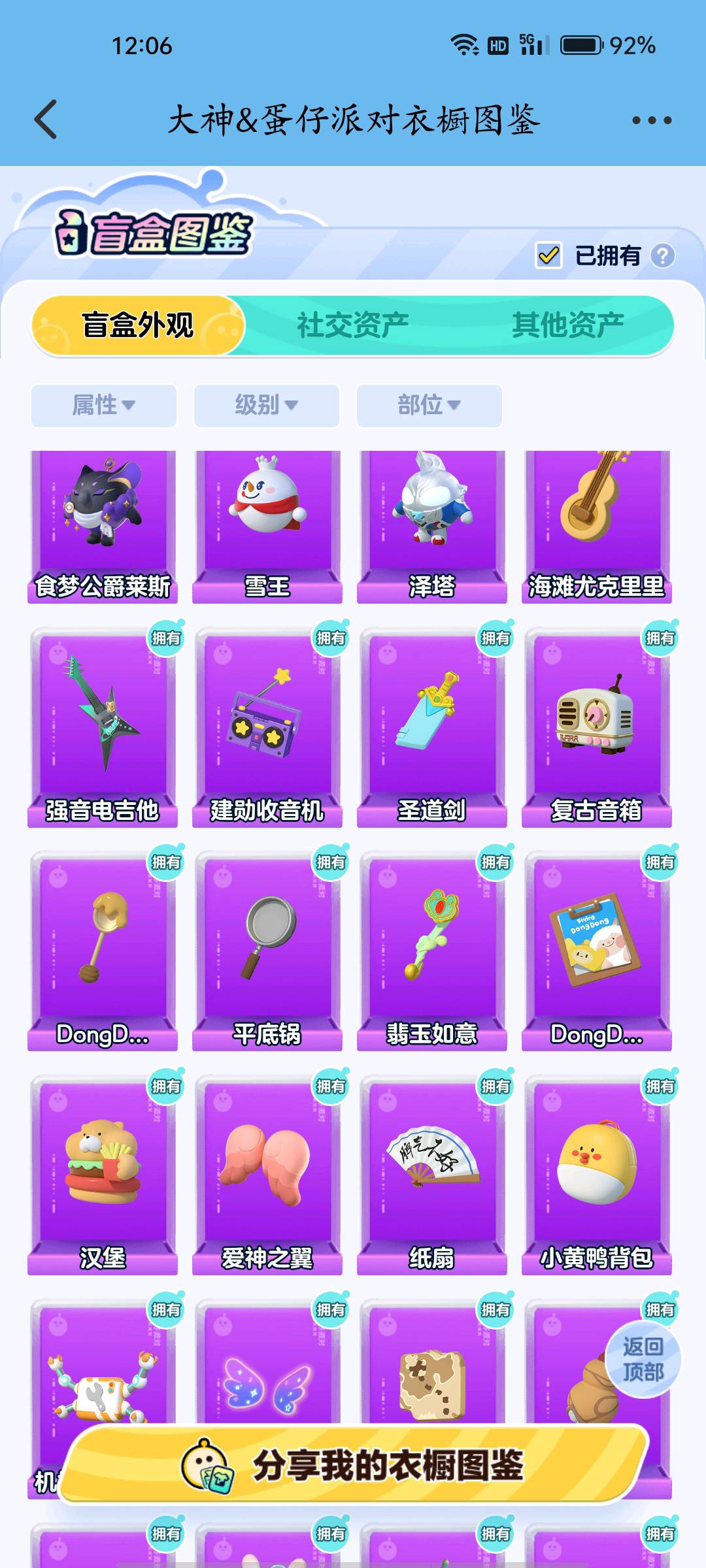Viewport: 706px width, 1568px height.
Task: Open the 食梦公爵莱斯 card
Action: (103, 526)
